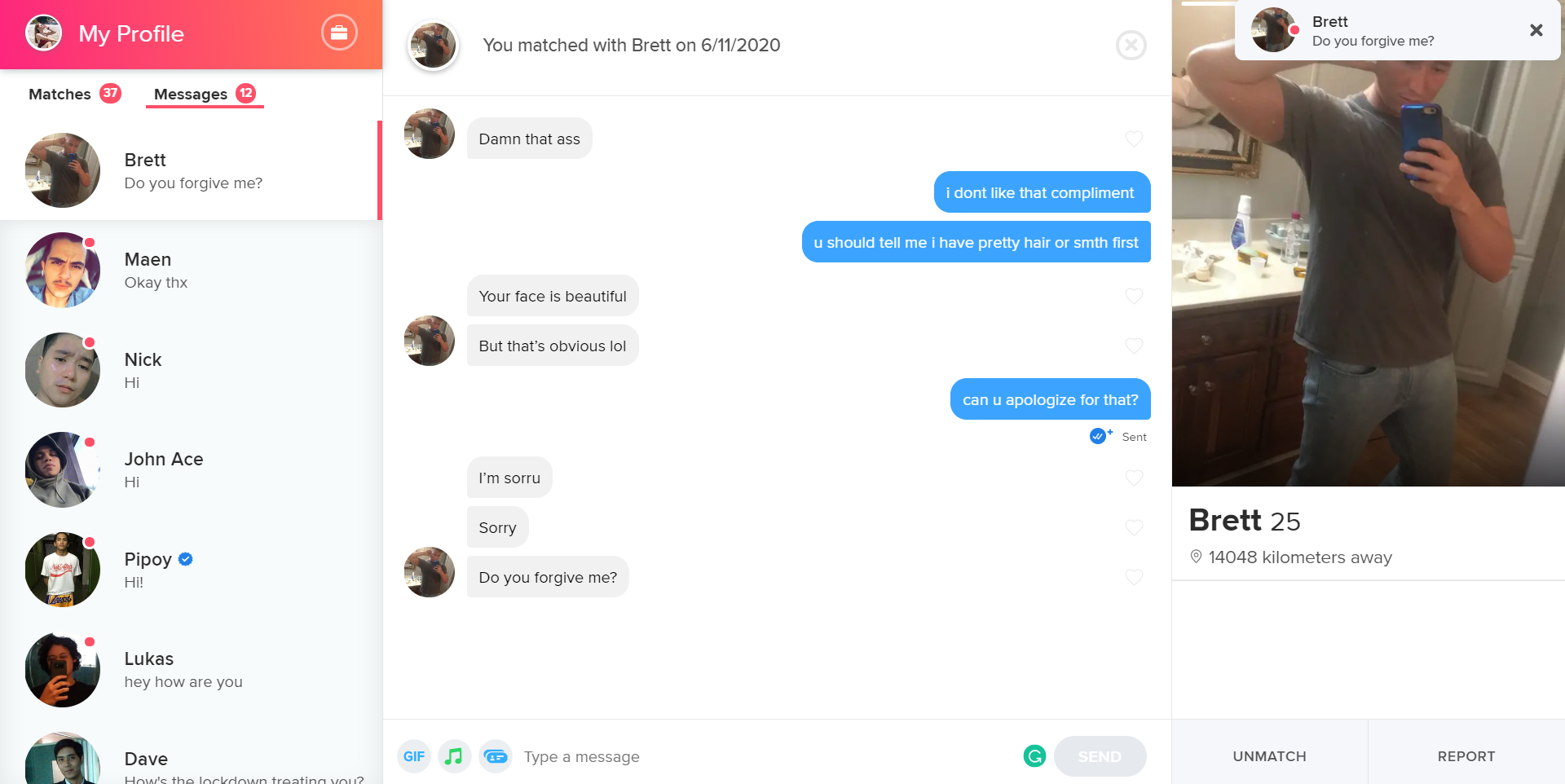The height and width of the screenshot is (784, 1565).
Task: Open the chat with Lukas
Action: click(191, 669)
